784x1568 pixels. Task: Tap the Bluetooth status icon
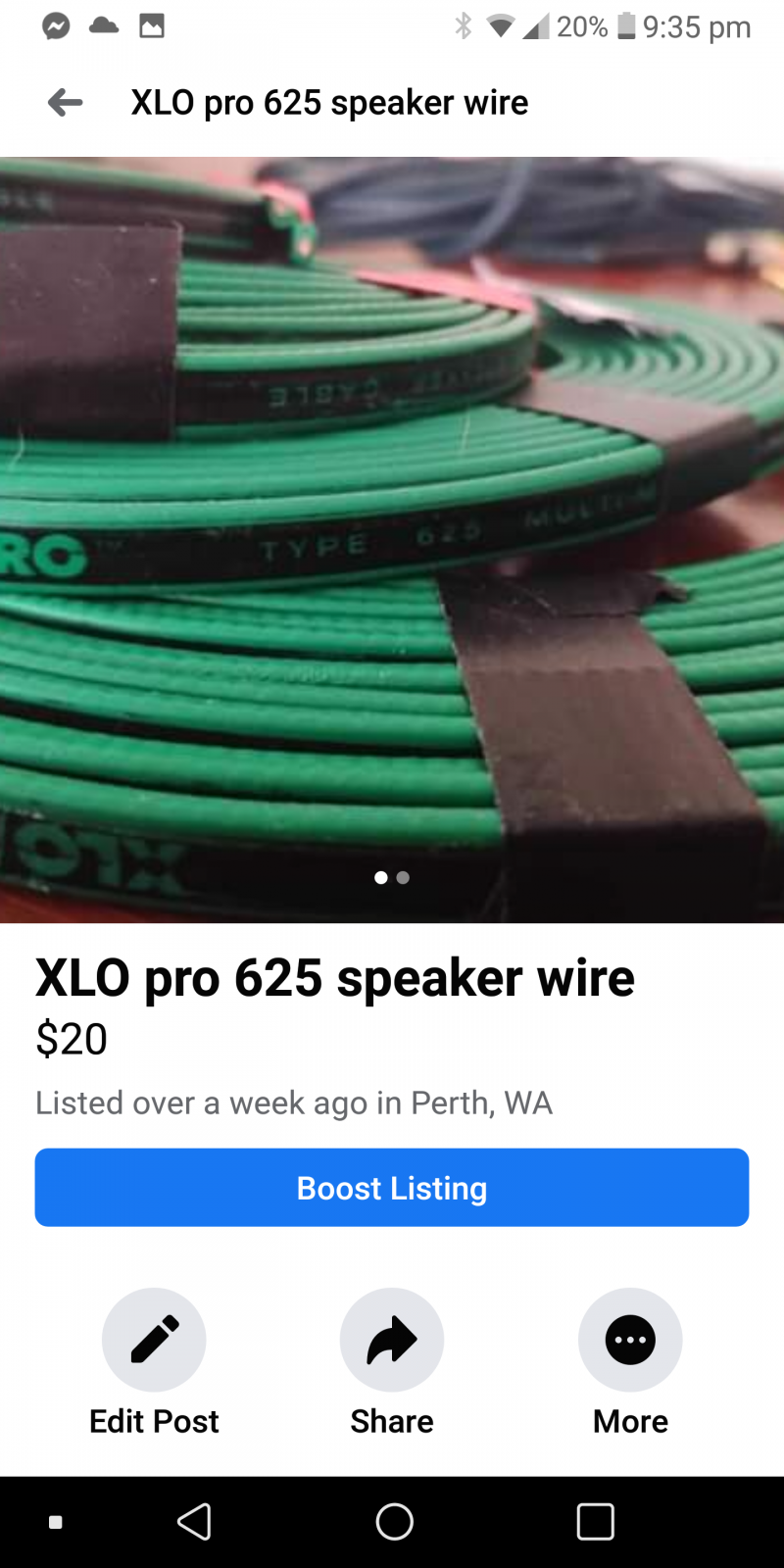click(465, 26)
